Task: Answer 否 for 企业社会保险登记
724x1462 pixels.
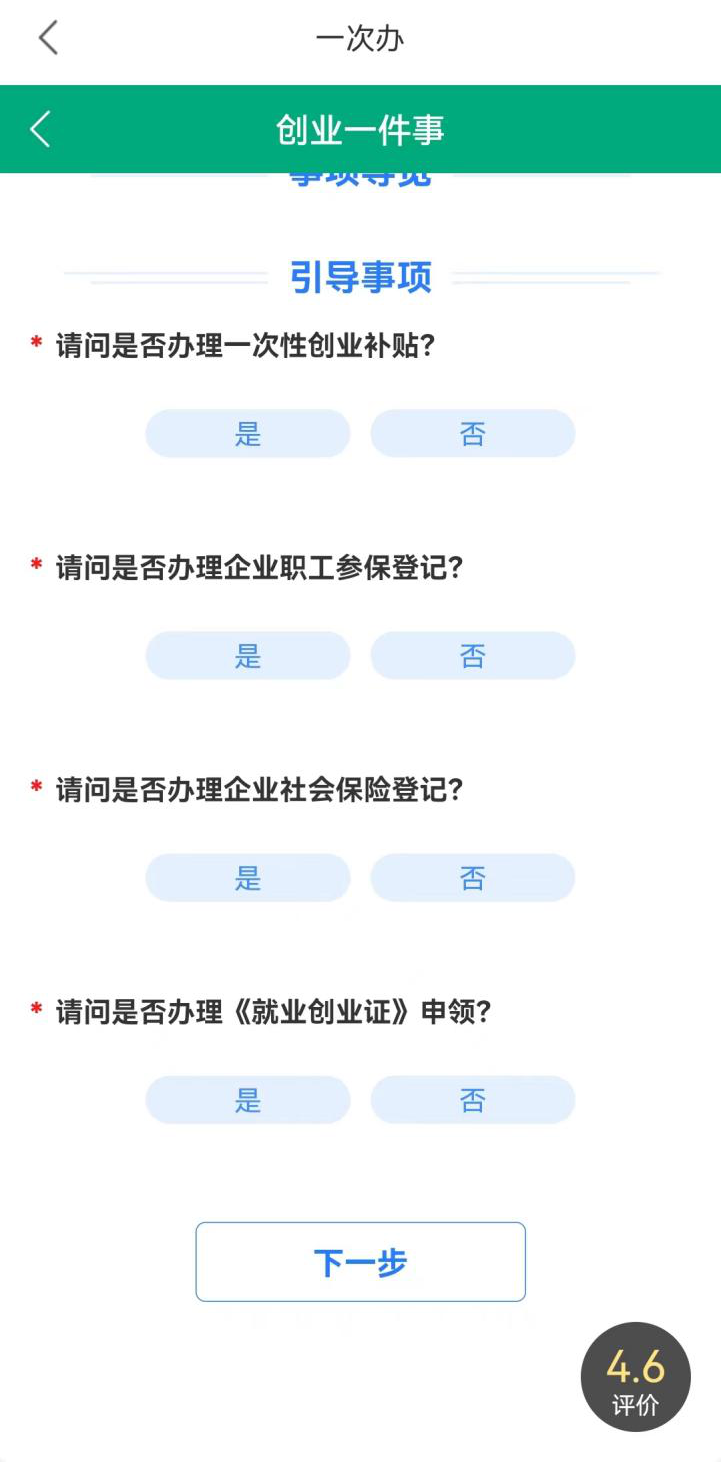Action: coord(473,878)
